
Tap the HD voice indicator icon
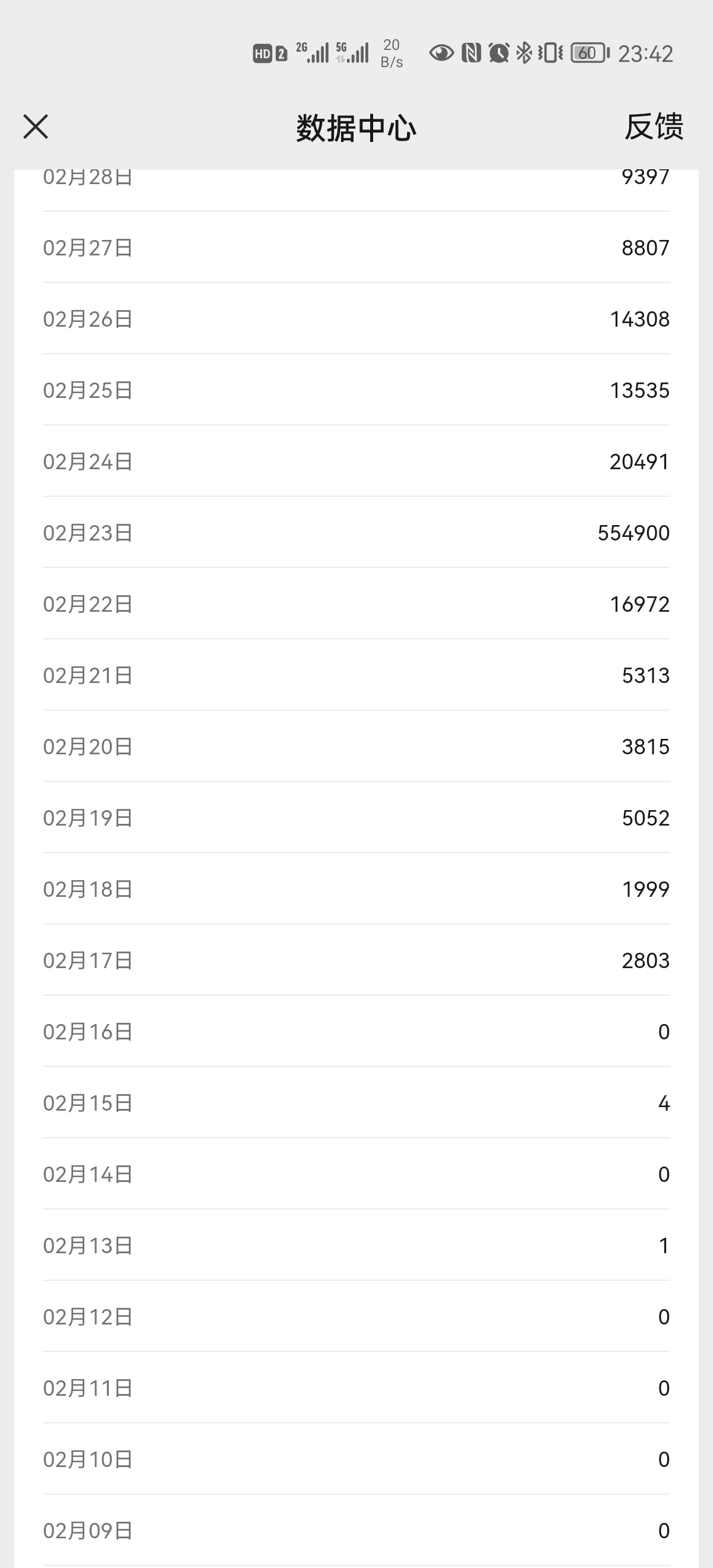[x=263, y=53]
